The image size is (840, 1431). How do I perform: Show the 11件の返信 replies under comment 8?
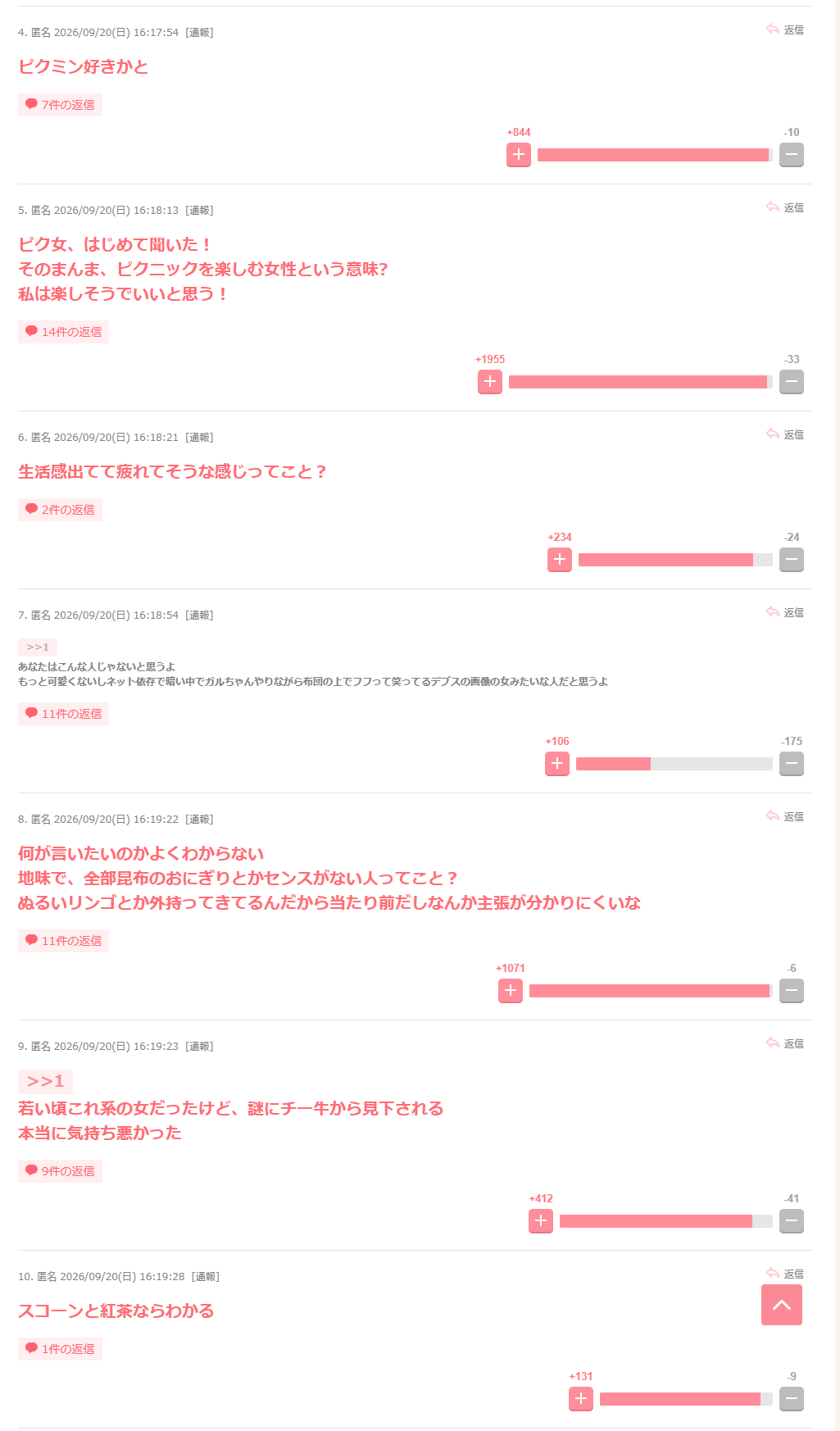click(63, 941)
